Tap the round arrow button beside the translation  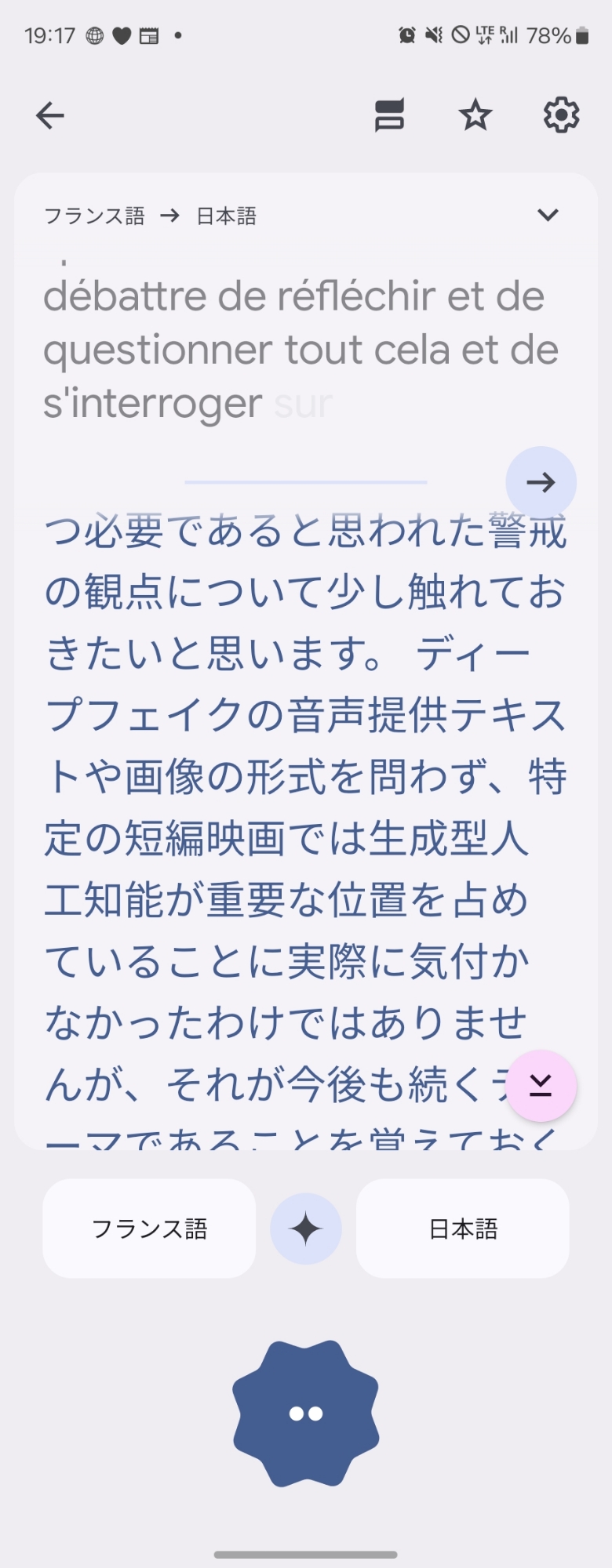point(541,482)
